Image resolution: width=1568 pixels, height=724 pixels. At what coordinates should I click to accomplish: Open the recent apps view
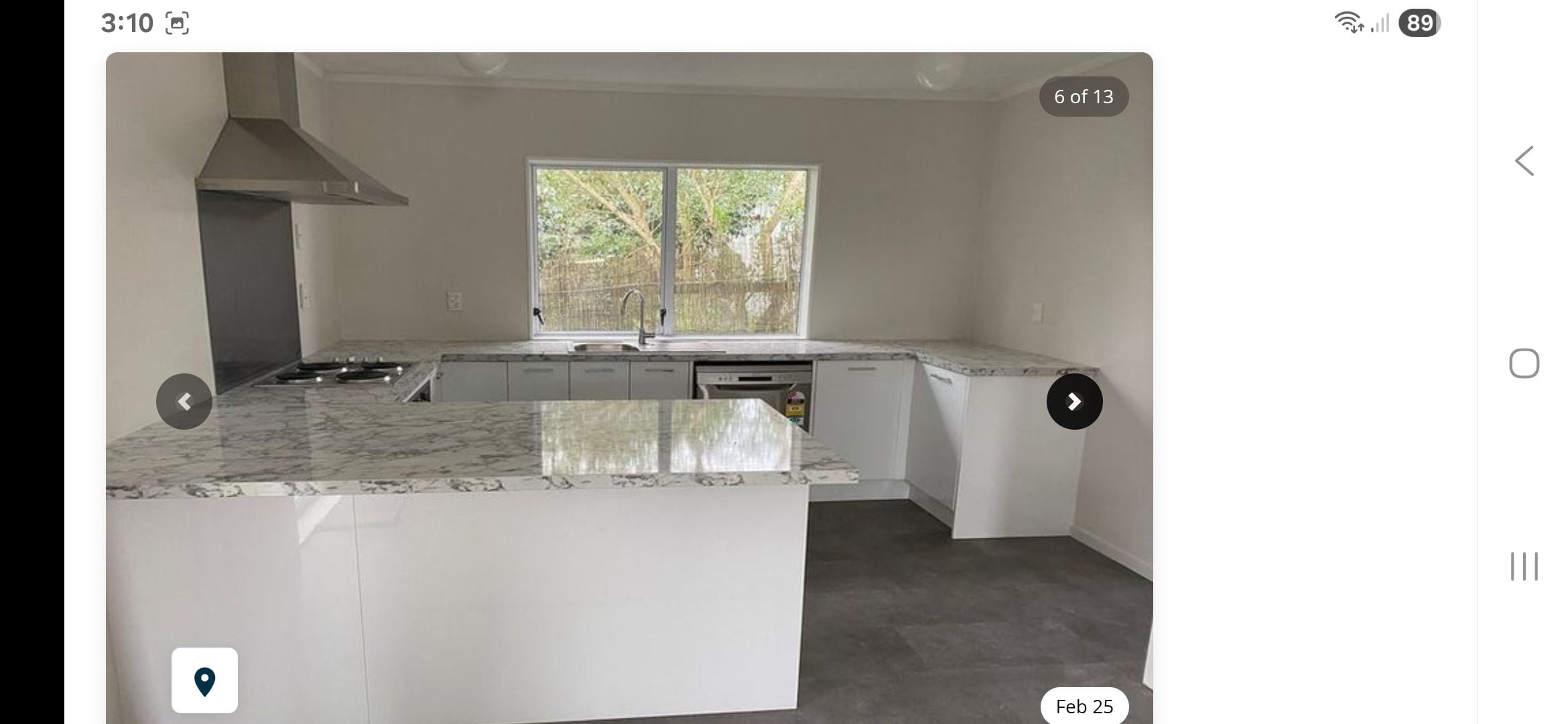tap(1524, 566)
